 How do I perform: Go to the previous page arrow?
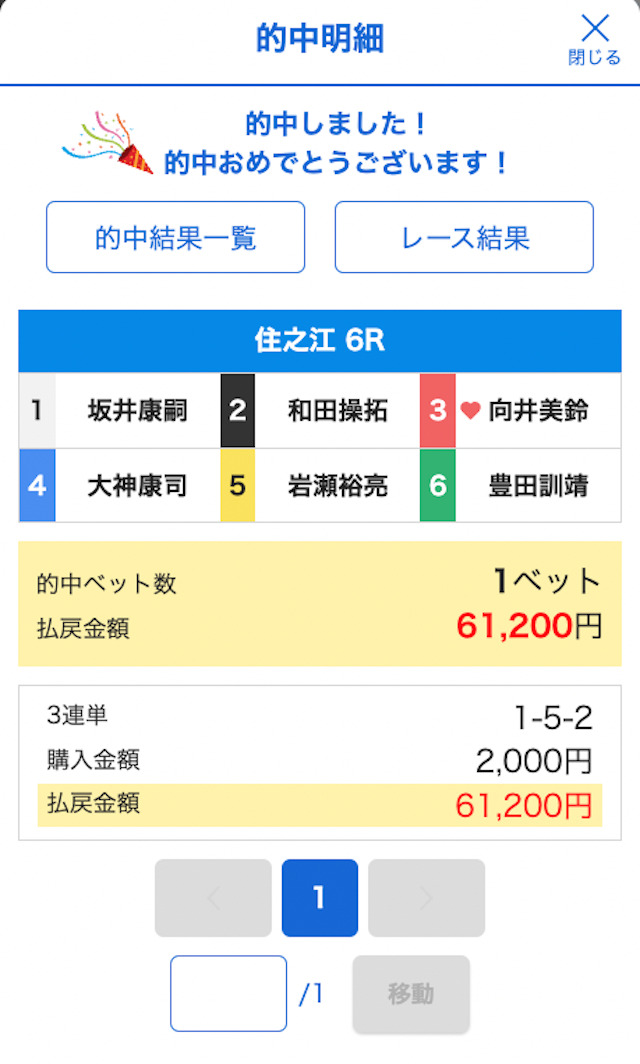click(213, 898)
